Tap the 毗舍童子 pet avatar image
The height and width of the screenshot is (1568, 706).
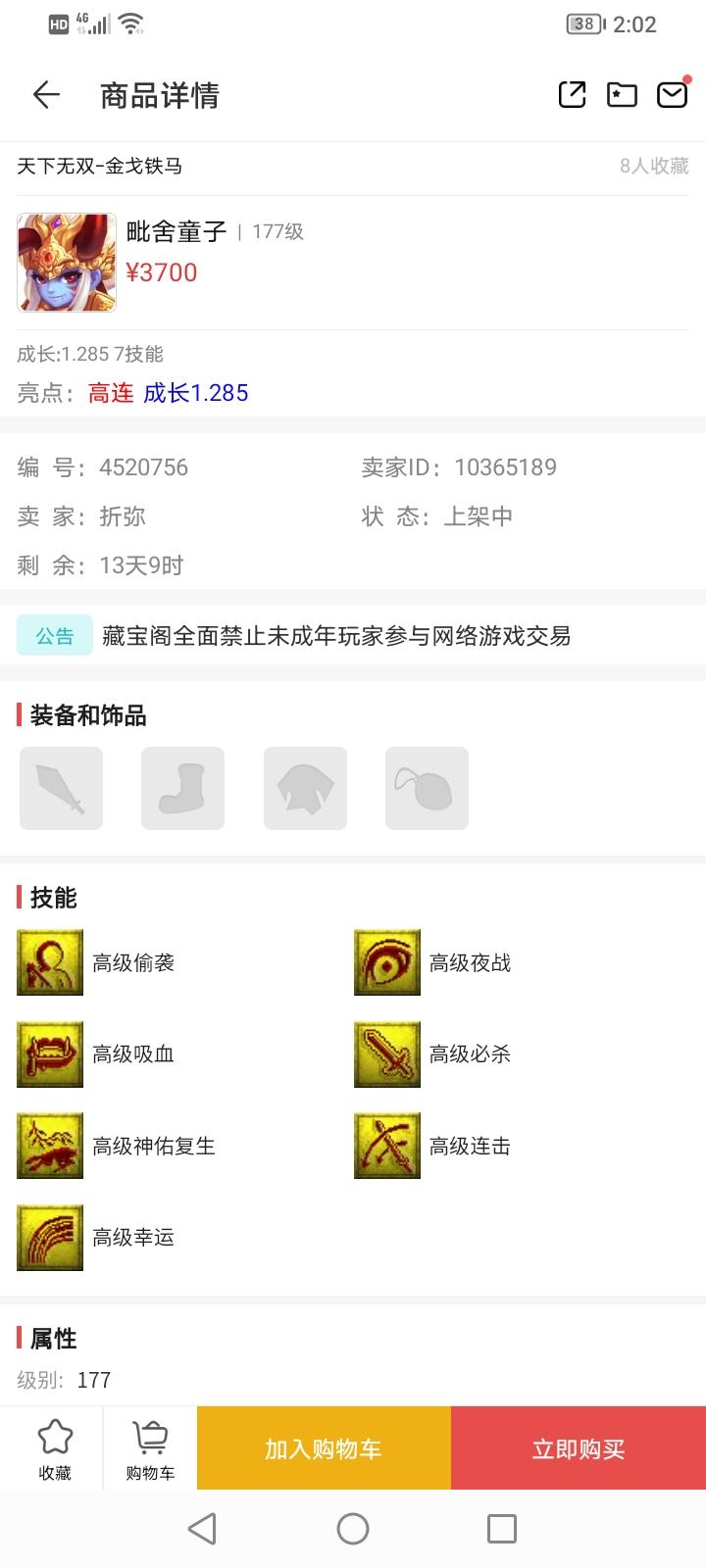(67, 263)
